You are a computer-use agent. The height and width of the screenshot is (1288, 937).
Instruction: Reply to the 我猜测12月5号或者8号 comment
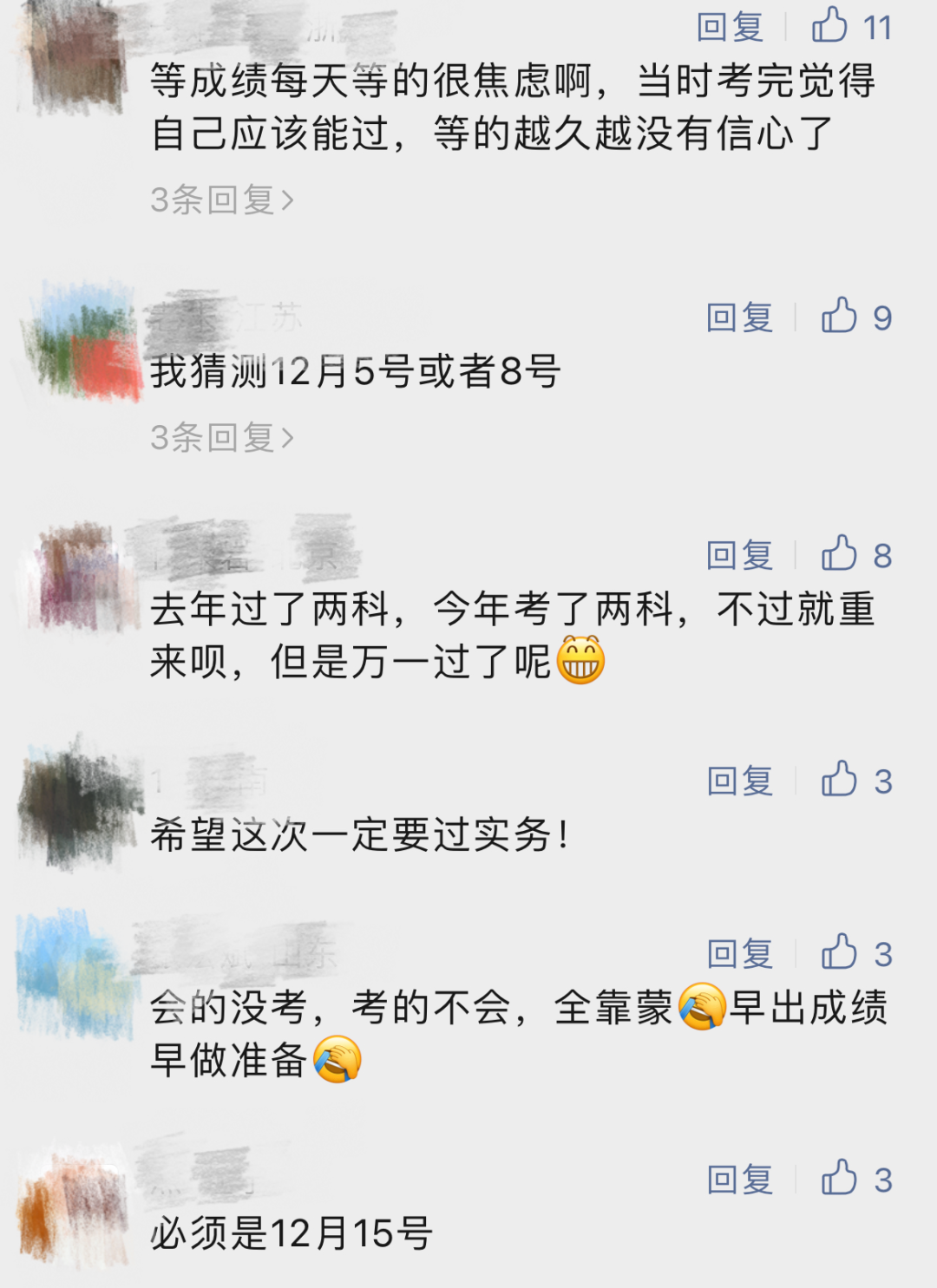click(x=739, y=317)
